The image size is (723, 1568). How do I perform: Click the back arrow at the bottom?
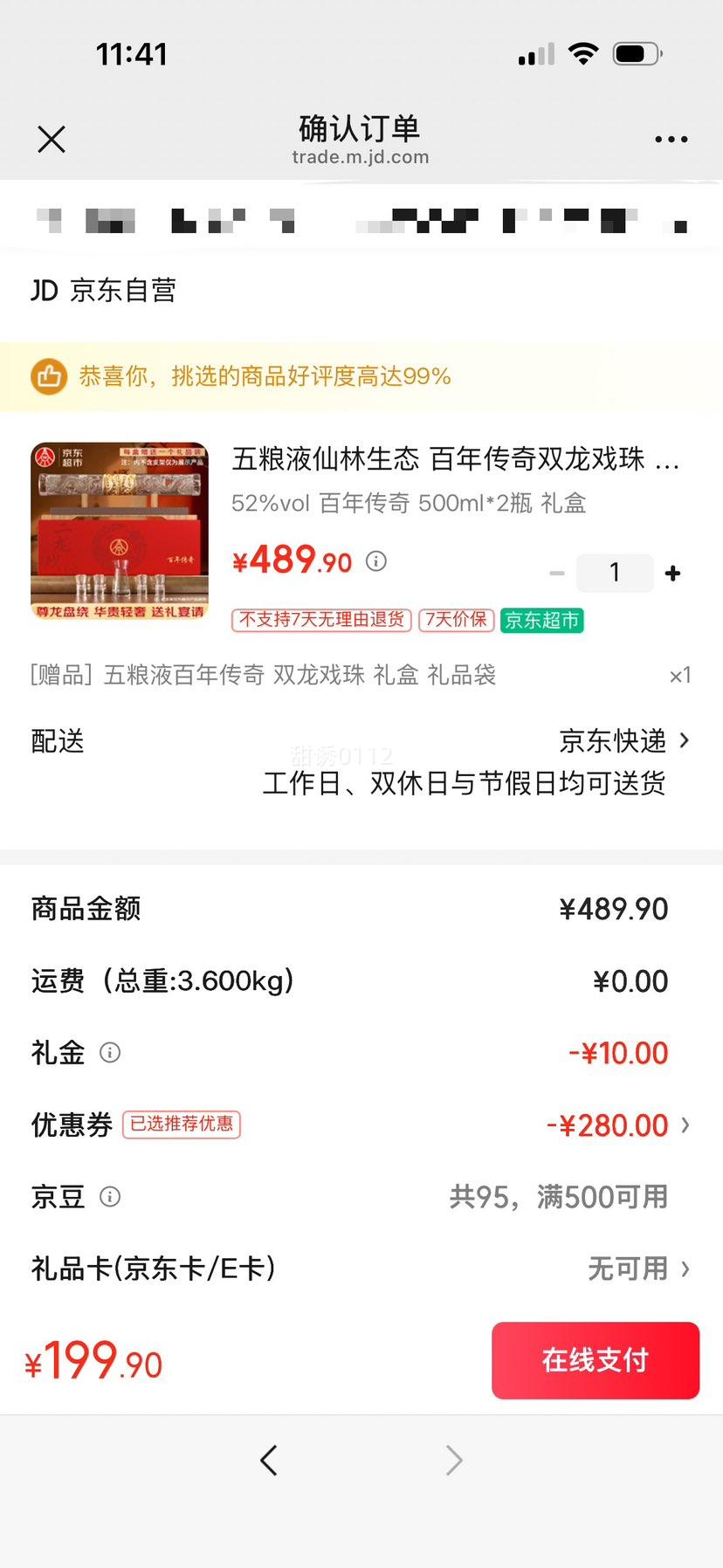pyautogui.click(x=269, y=1460)
